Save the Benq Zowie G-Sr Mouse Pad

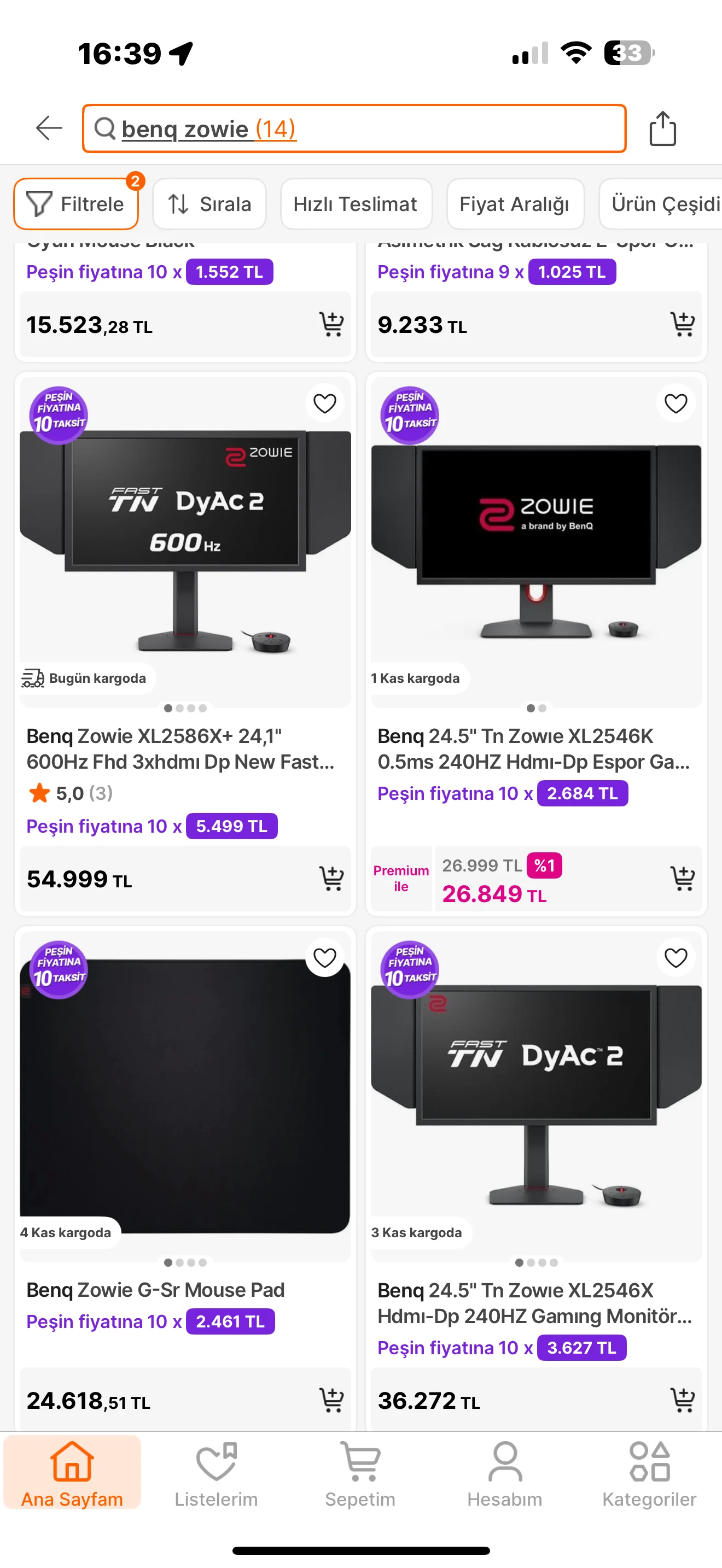click(324, 958)
